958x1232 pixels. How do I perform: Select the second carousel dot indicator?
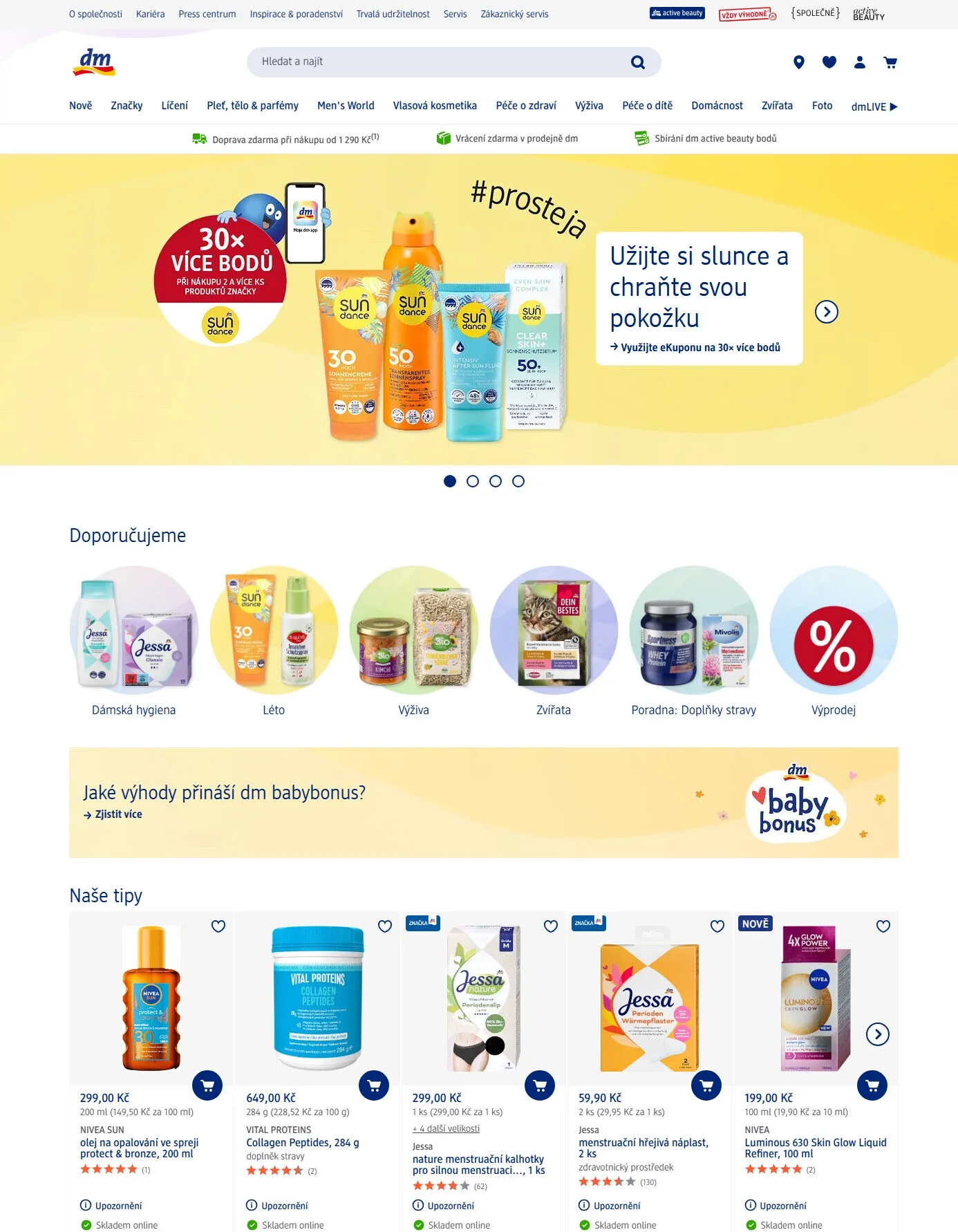pos(473,481)
